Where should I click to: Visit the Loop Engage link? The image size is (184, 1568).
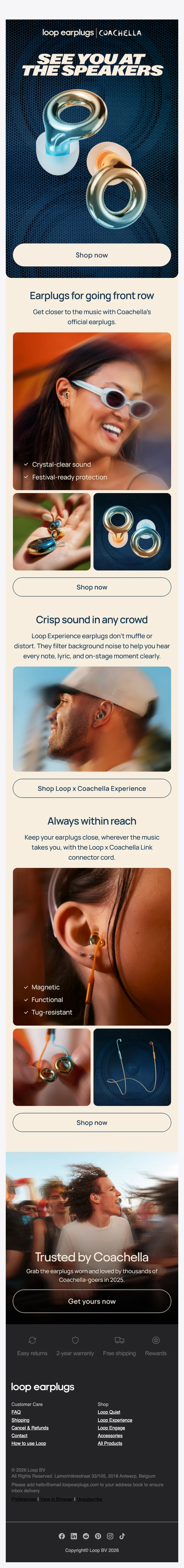point(111,1428)
